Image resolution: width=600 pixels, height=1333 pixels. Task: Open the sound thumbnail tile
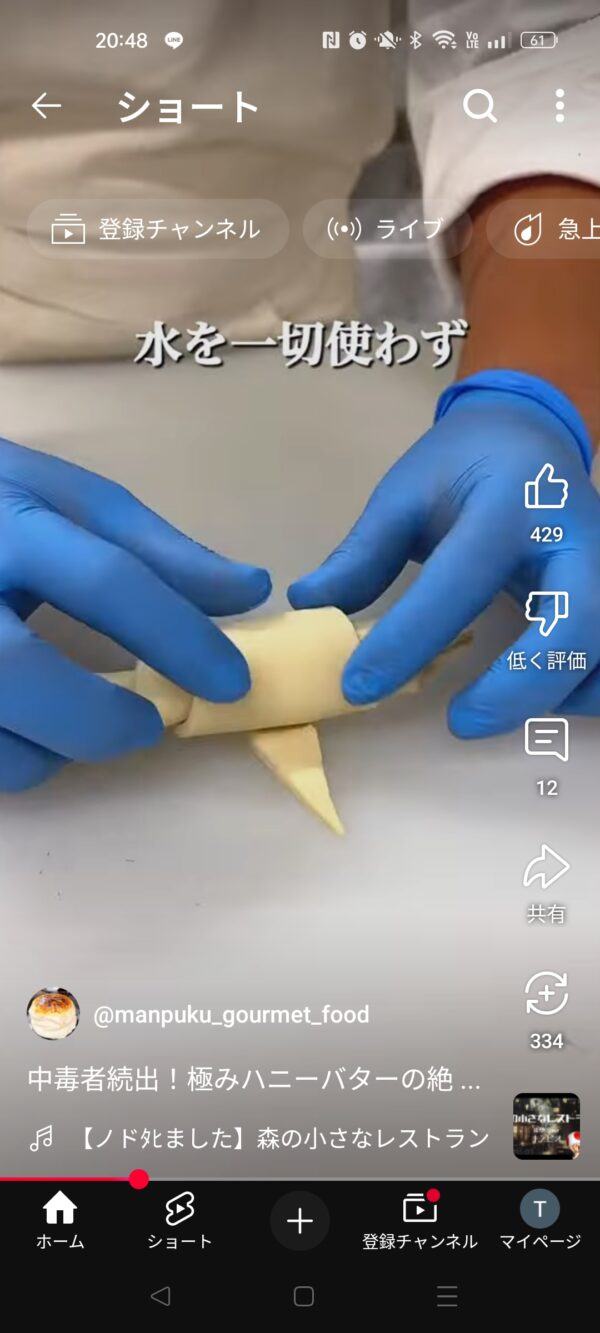click(x=546, y=1126)
